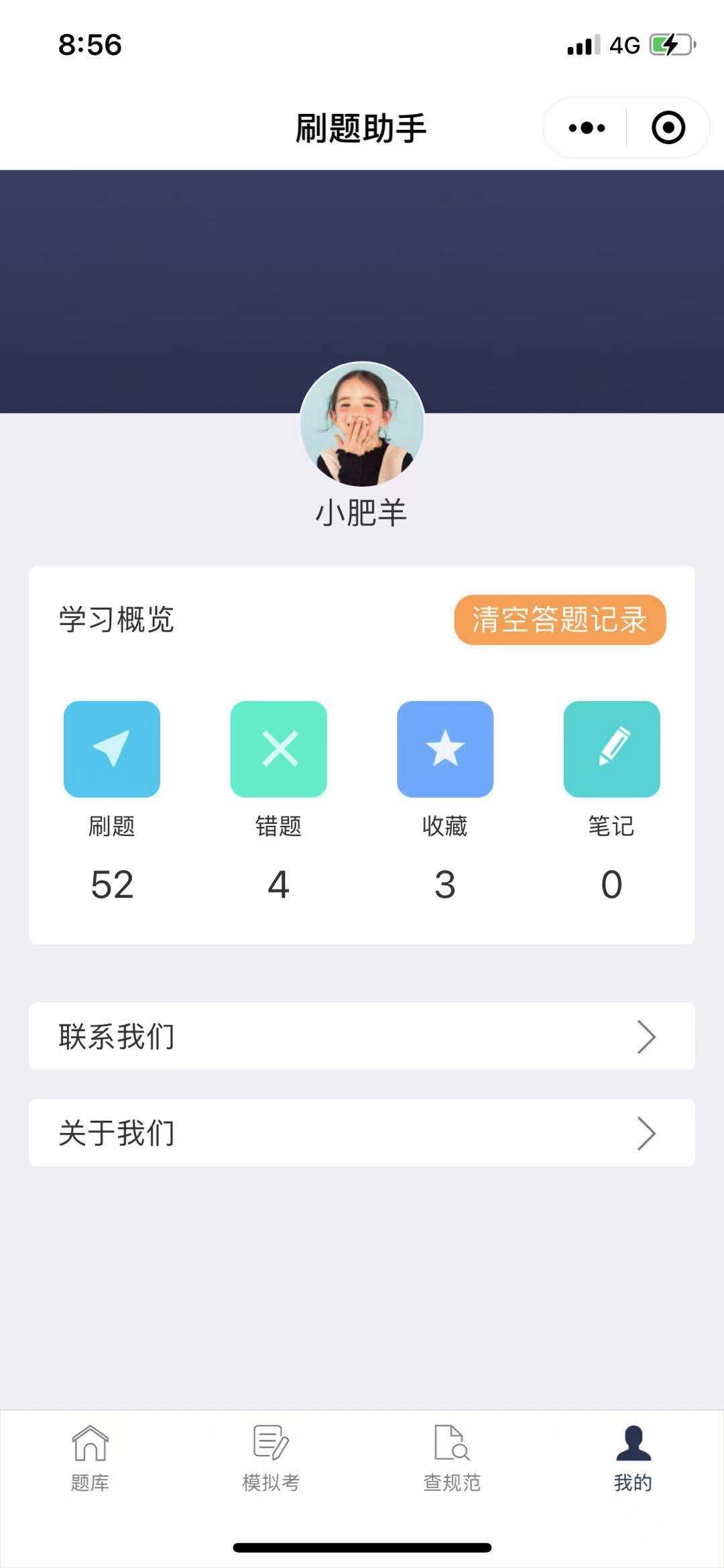Open the 收藏 favorites

[445, 749]
